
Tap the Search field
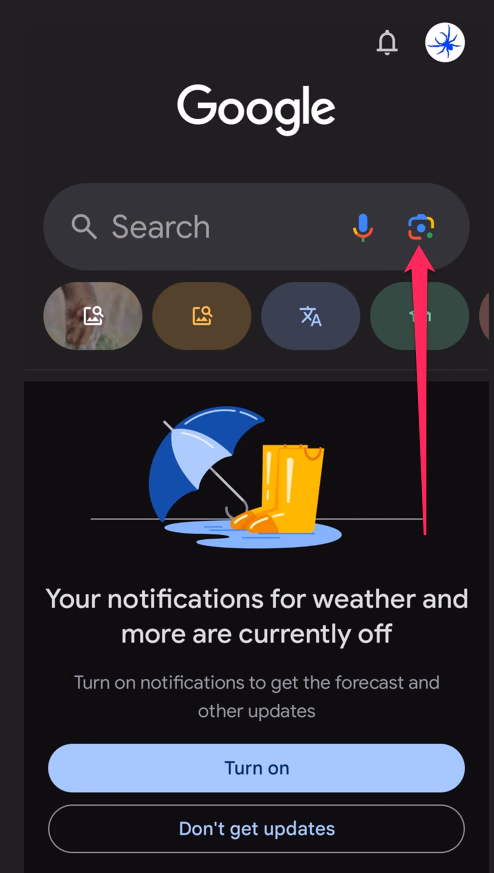click(x=256, y=227)
